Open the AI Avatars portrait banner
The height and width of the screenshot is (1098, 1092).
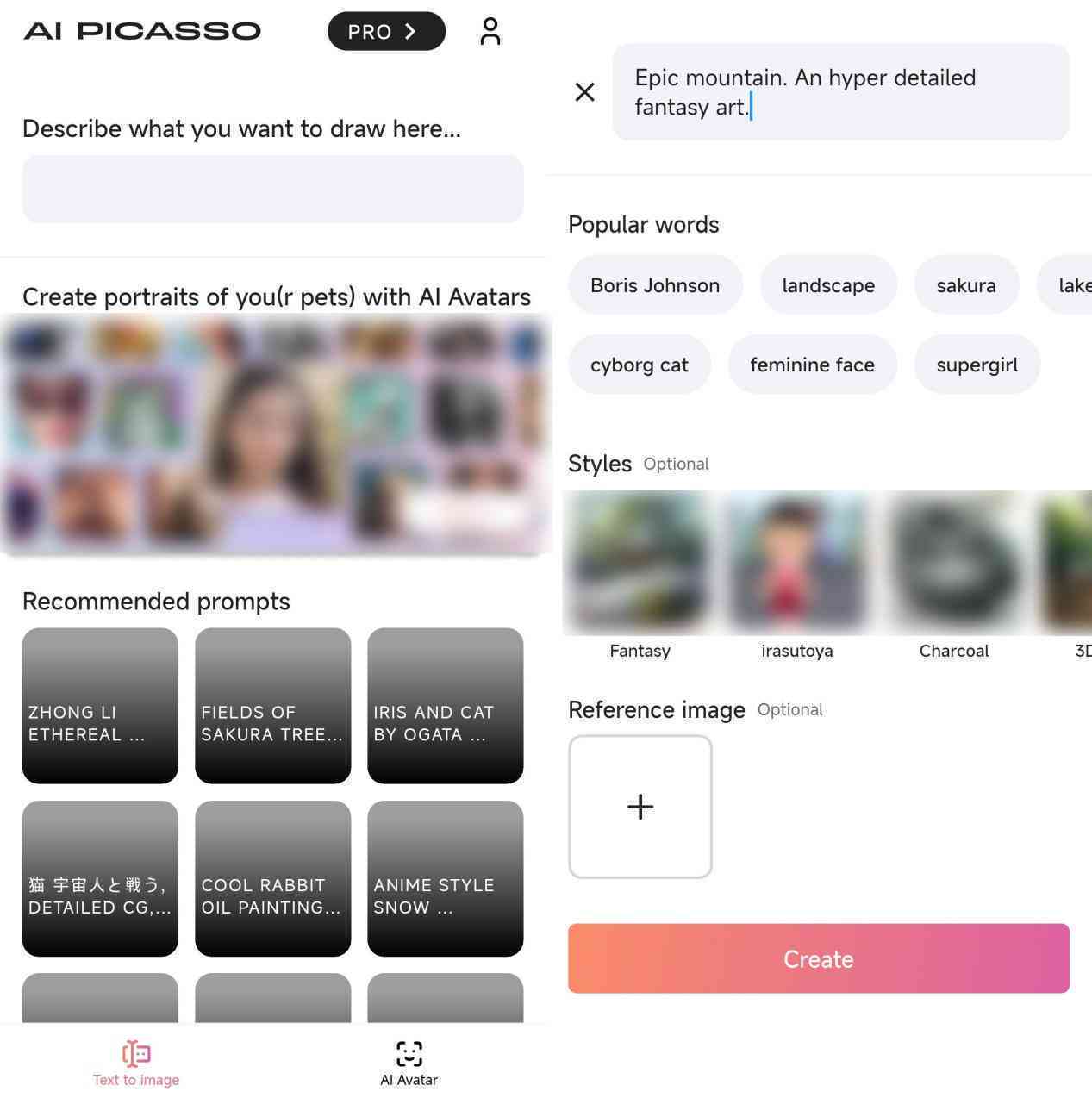point(272,434)
